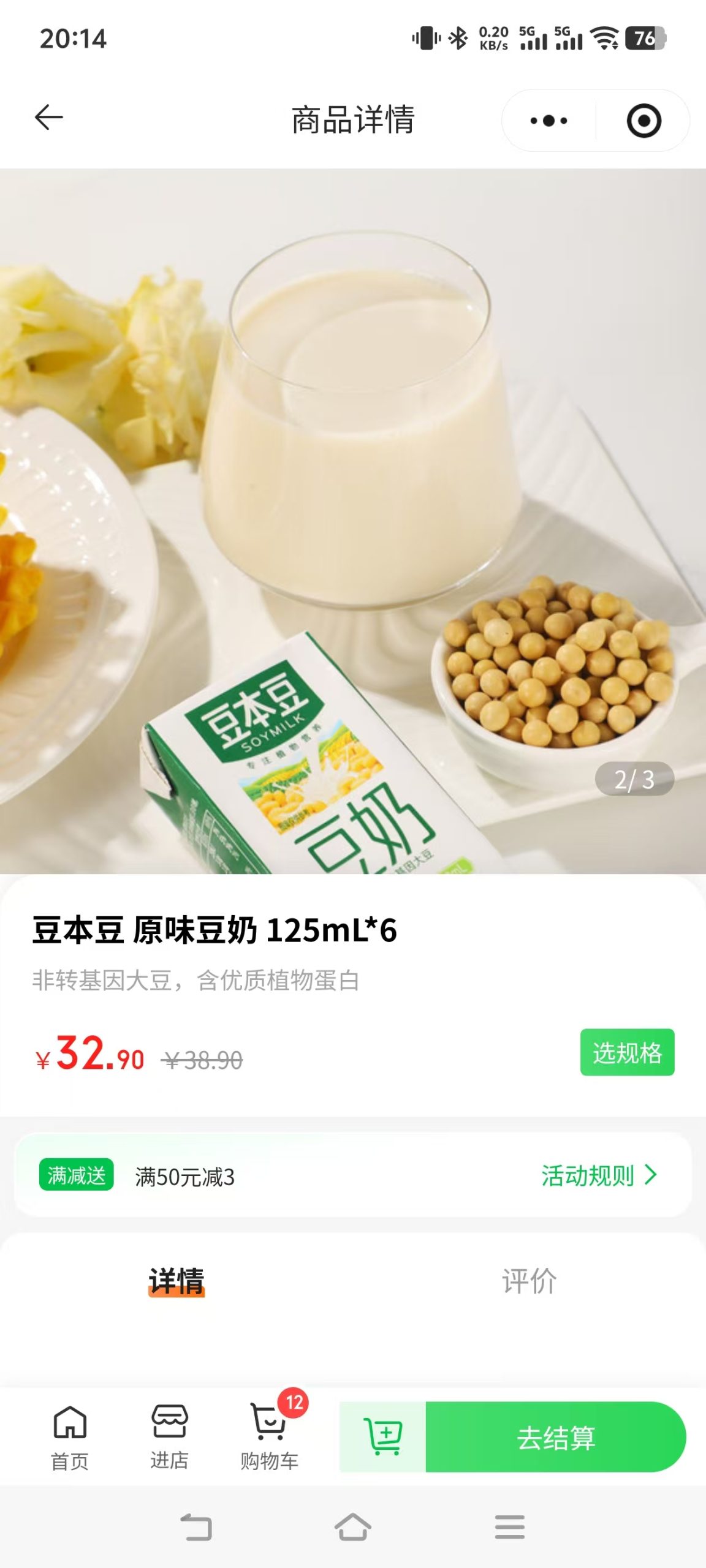Tap the system home button
Screen dimensions: 706x1568
click(x=353, y=1528)
